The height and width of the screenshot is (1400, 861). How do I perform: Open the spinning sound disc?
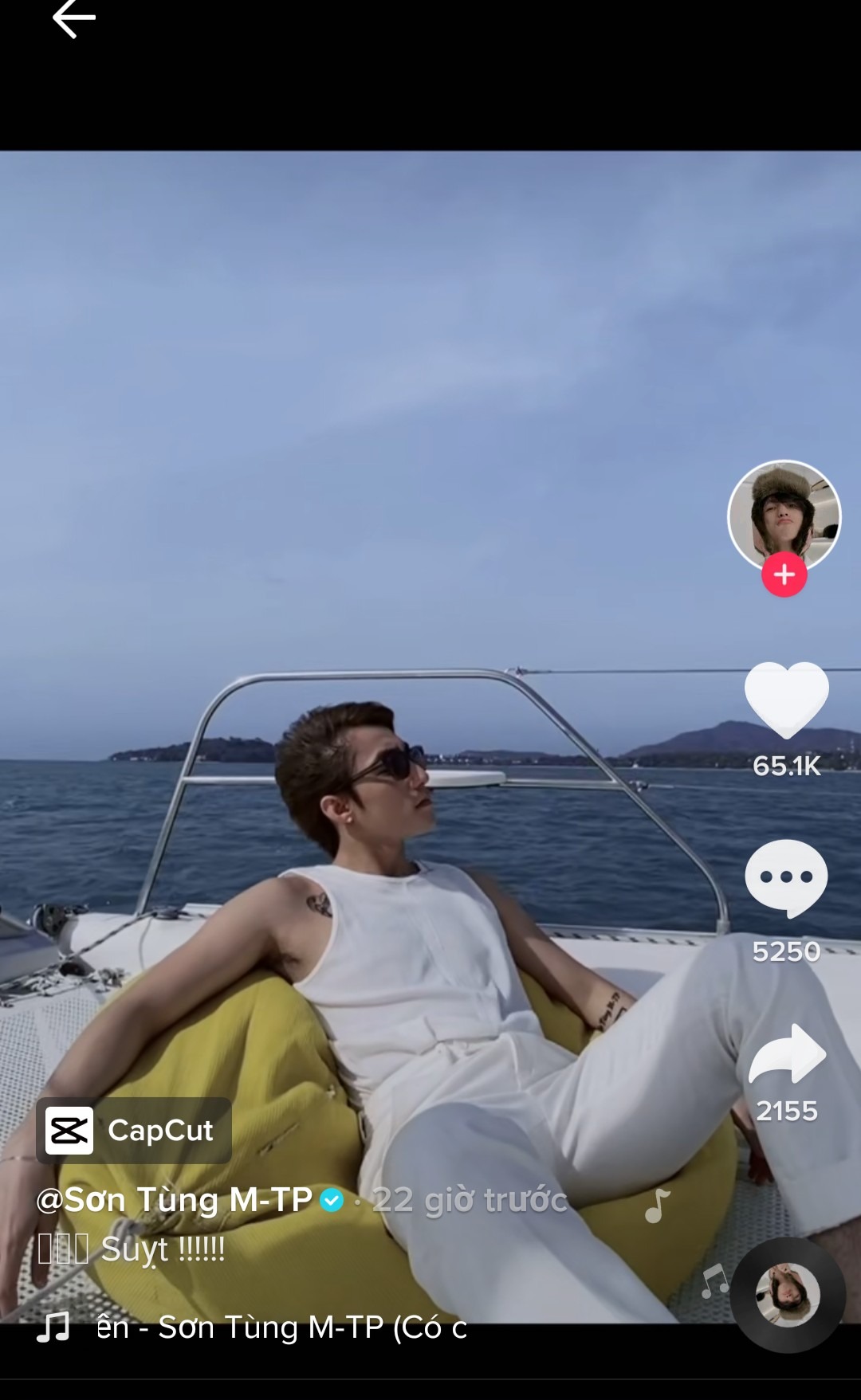[x=788, y=1295]
